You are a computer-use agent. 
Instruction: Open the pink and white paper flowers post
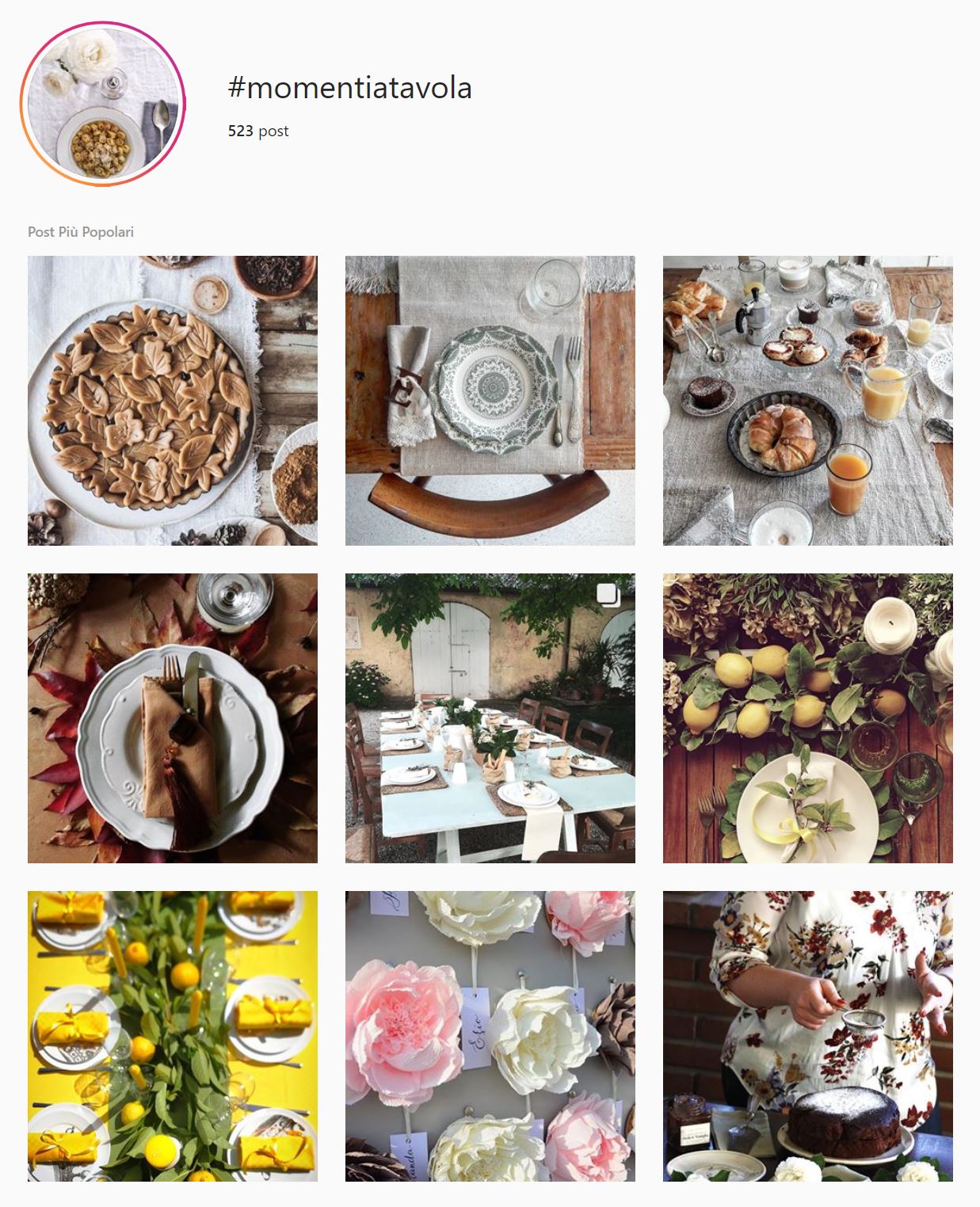(x=490, y=1035)
